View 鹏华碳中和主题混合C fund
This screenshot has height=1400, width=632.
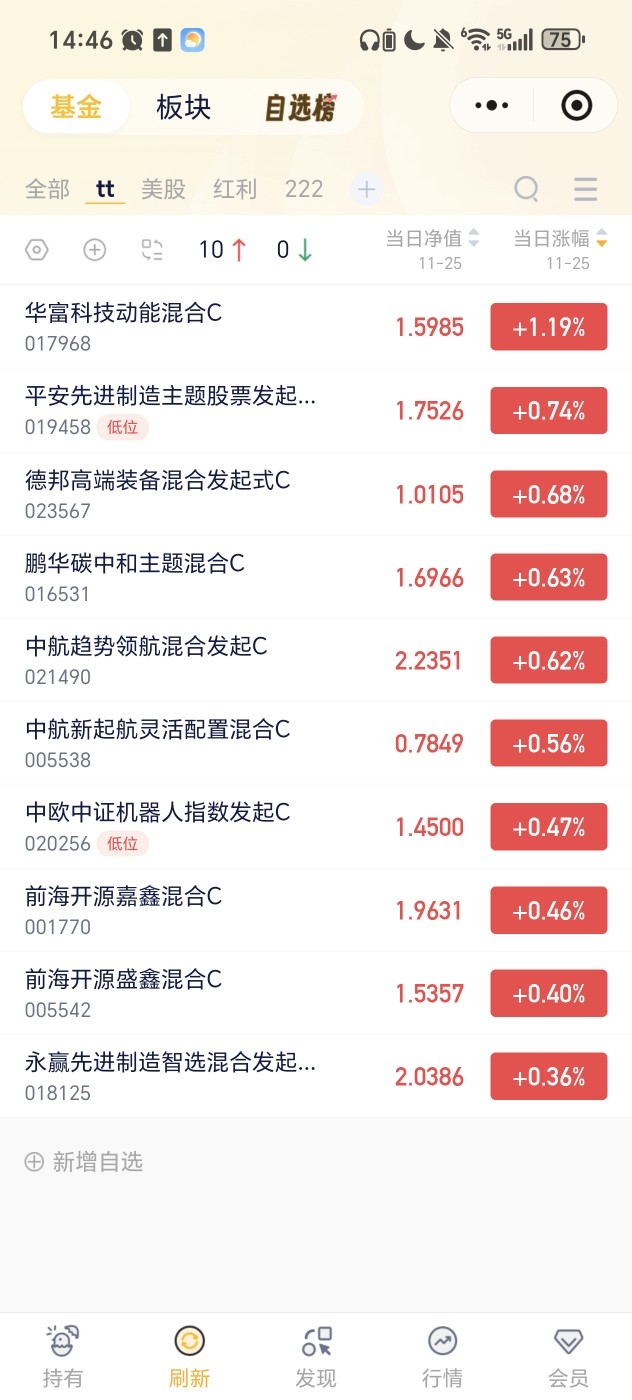click(135, 564)
